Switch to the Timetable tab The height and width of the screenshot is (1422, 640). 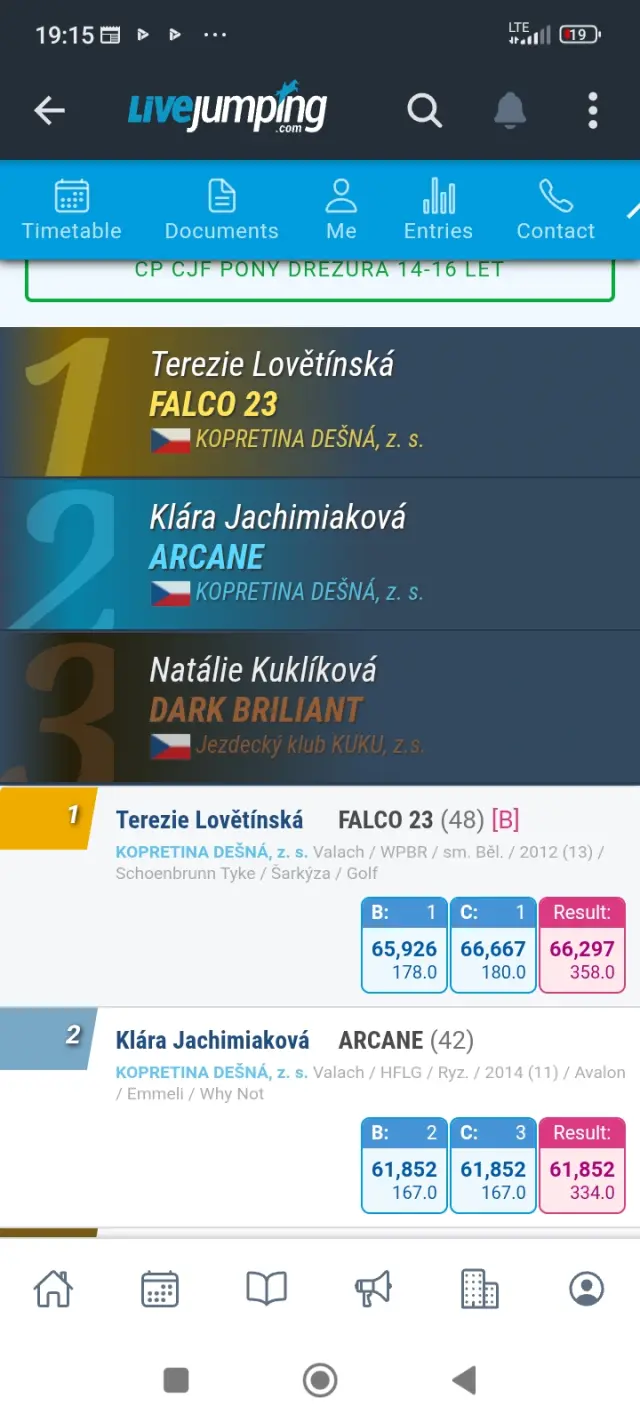pyautogui.click(x=72, y=210)
